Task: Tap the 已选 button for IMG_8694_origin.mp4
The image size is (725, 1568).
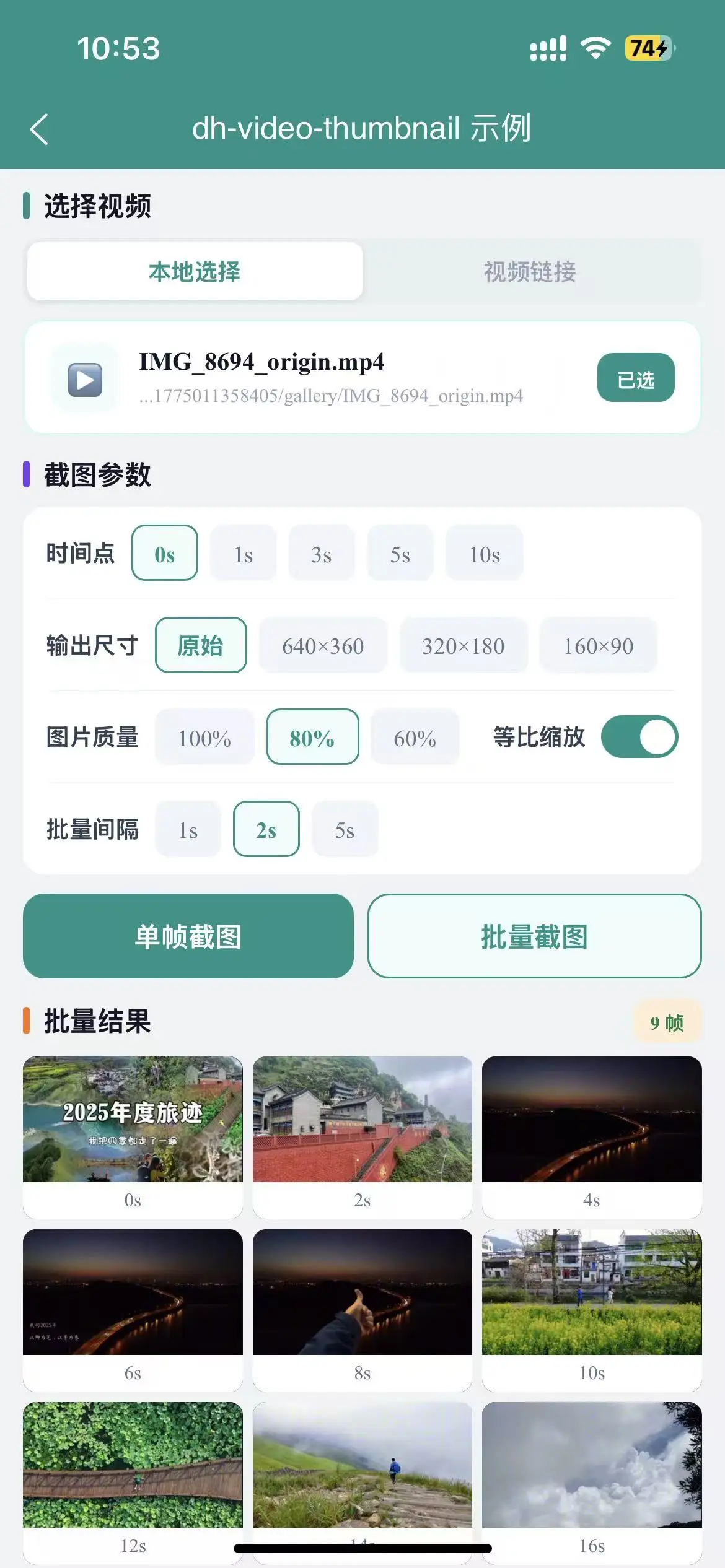Action: click(635, 378)
